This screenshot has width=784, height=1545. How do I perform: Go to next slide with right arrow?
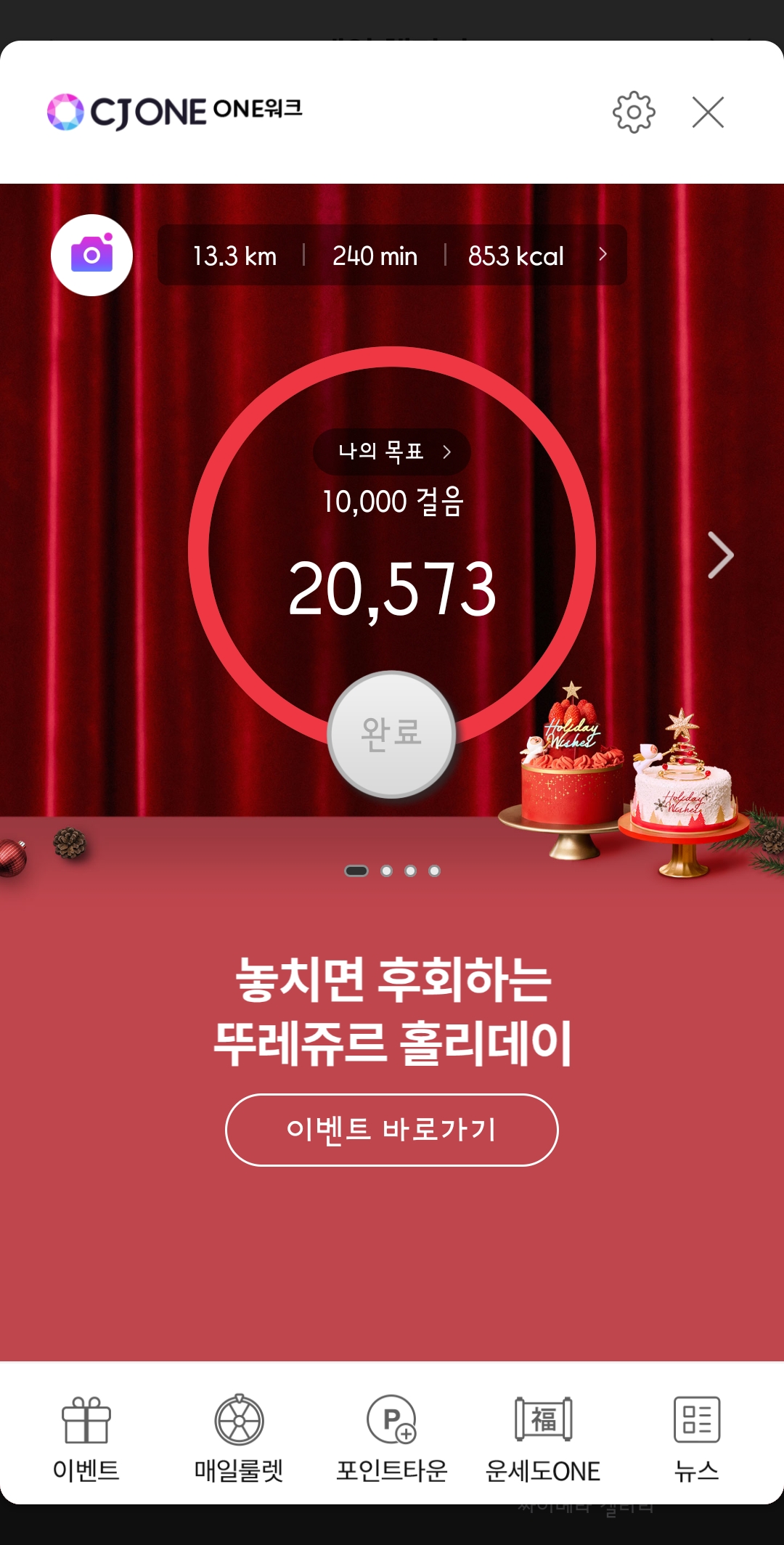point(720,555)
